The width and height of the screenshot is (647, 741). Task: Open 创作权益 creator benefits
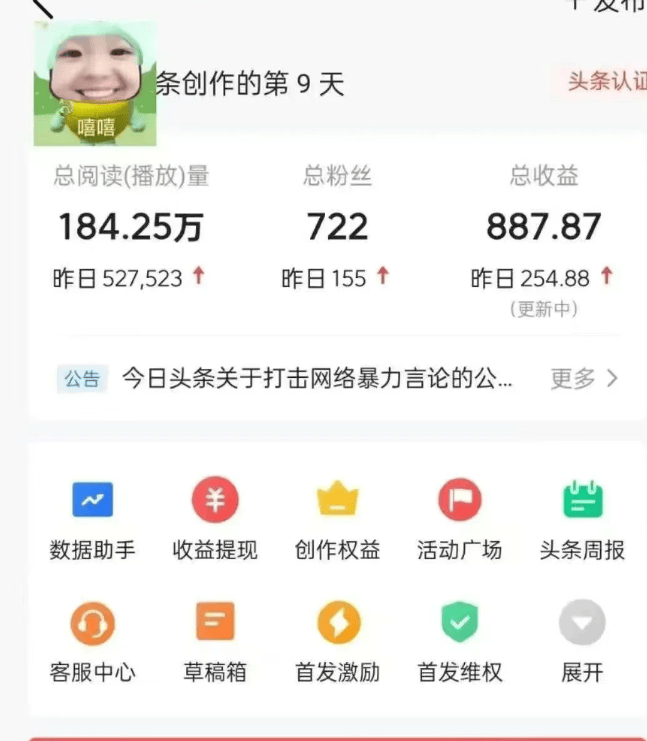(337, 518)
